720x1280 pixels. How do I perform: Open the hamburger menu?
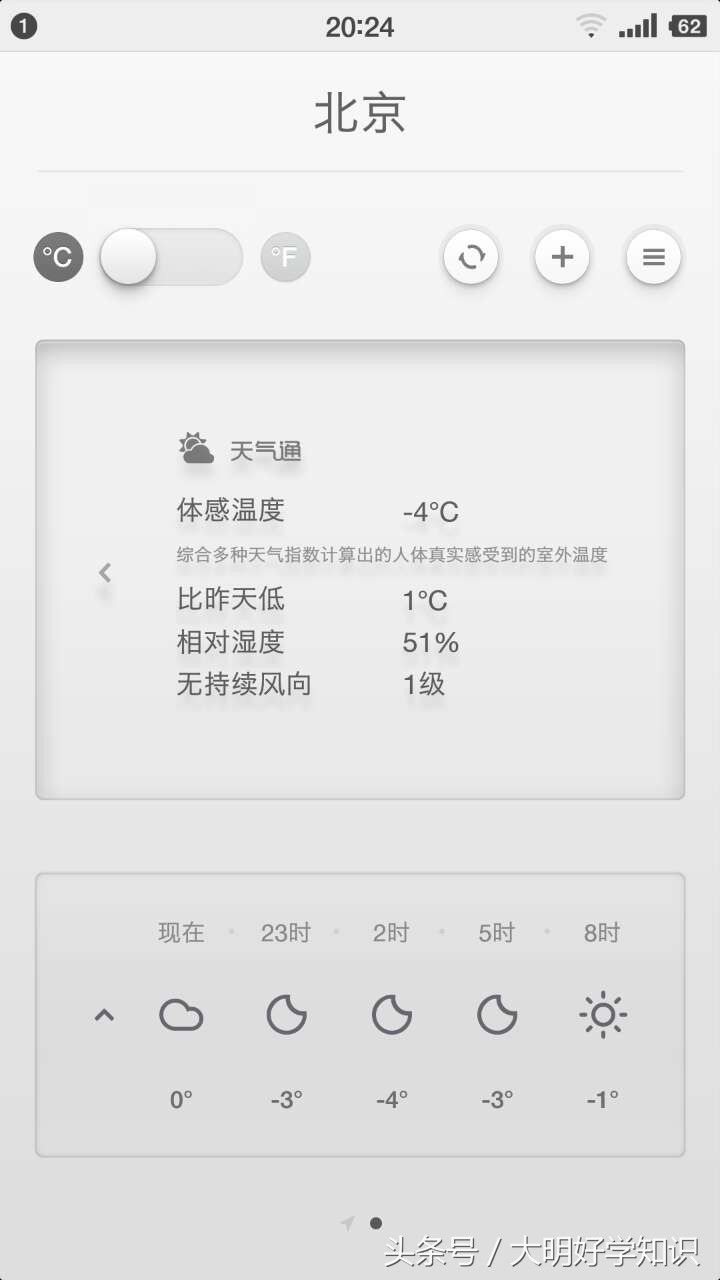653,257
